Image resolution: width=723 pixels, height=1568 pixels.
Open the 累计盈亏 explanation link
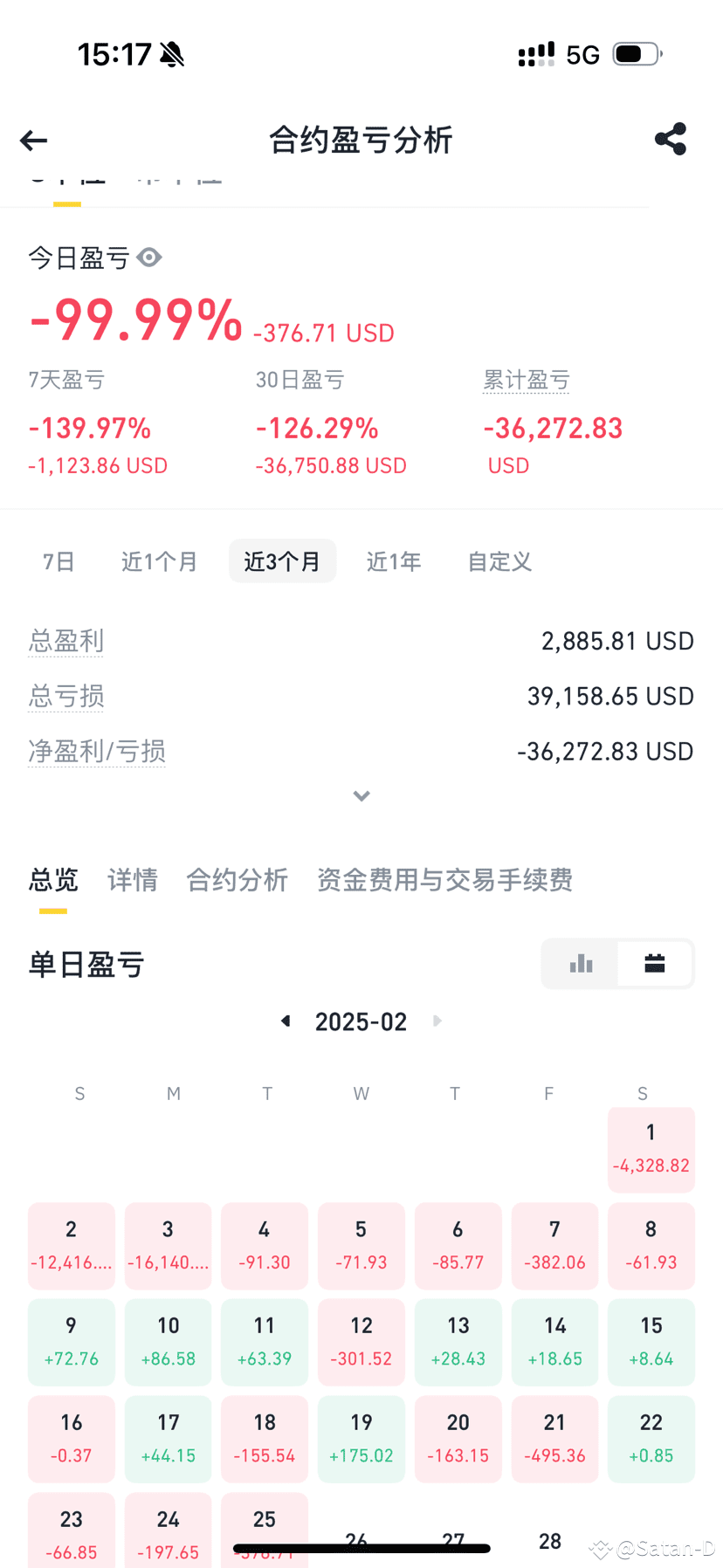(x=527, y=380)
